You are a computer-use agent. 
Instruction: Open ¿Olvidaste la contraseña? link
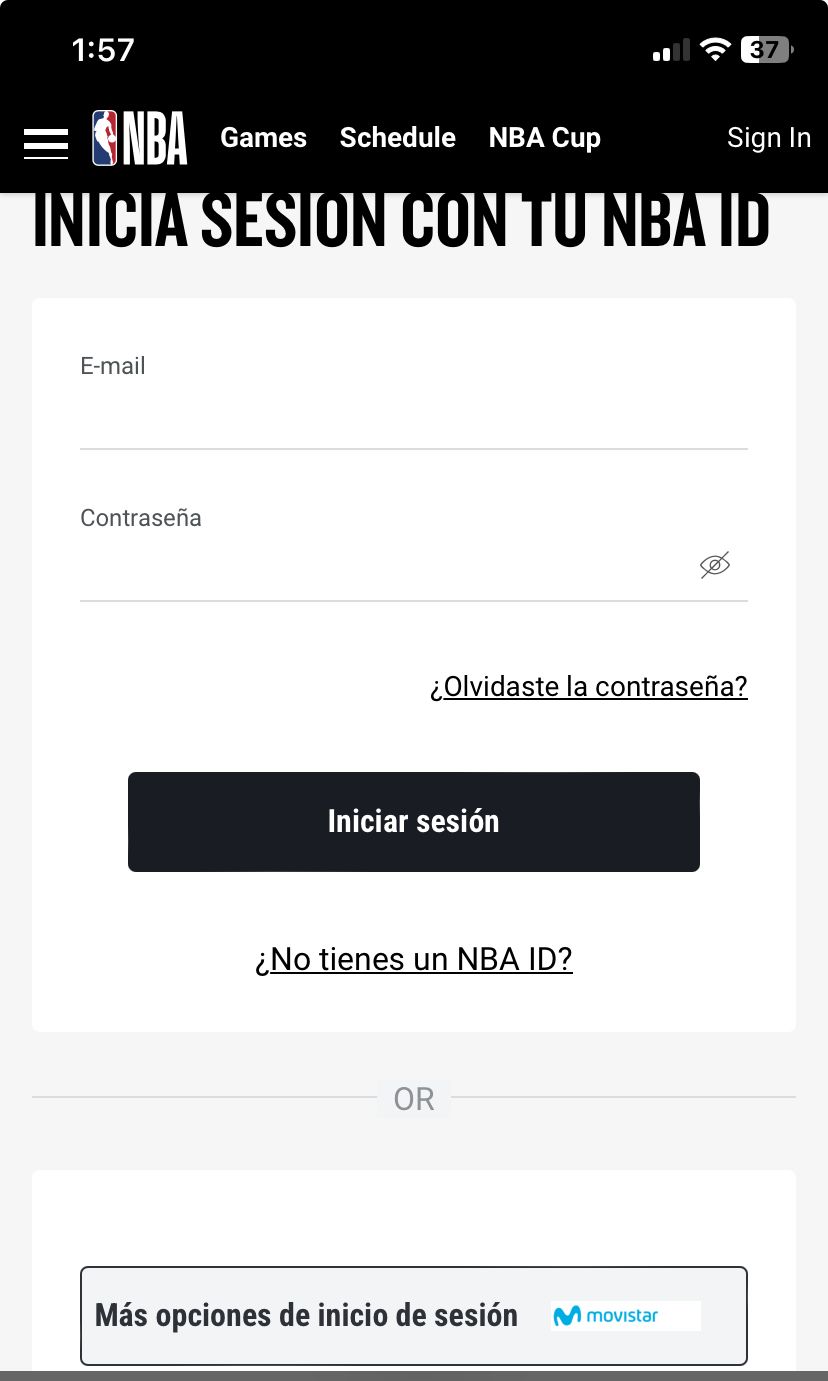click(x=588, y=687)
